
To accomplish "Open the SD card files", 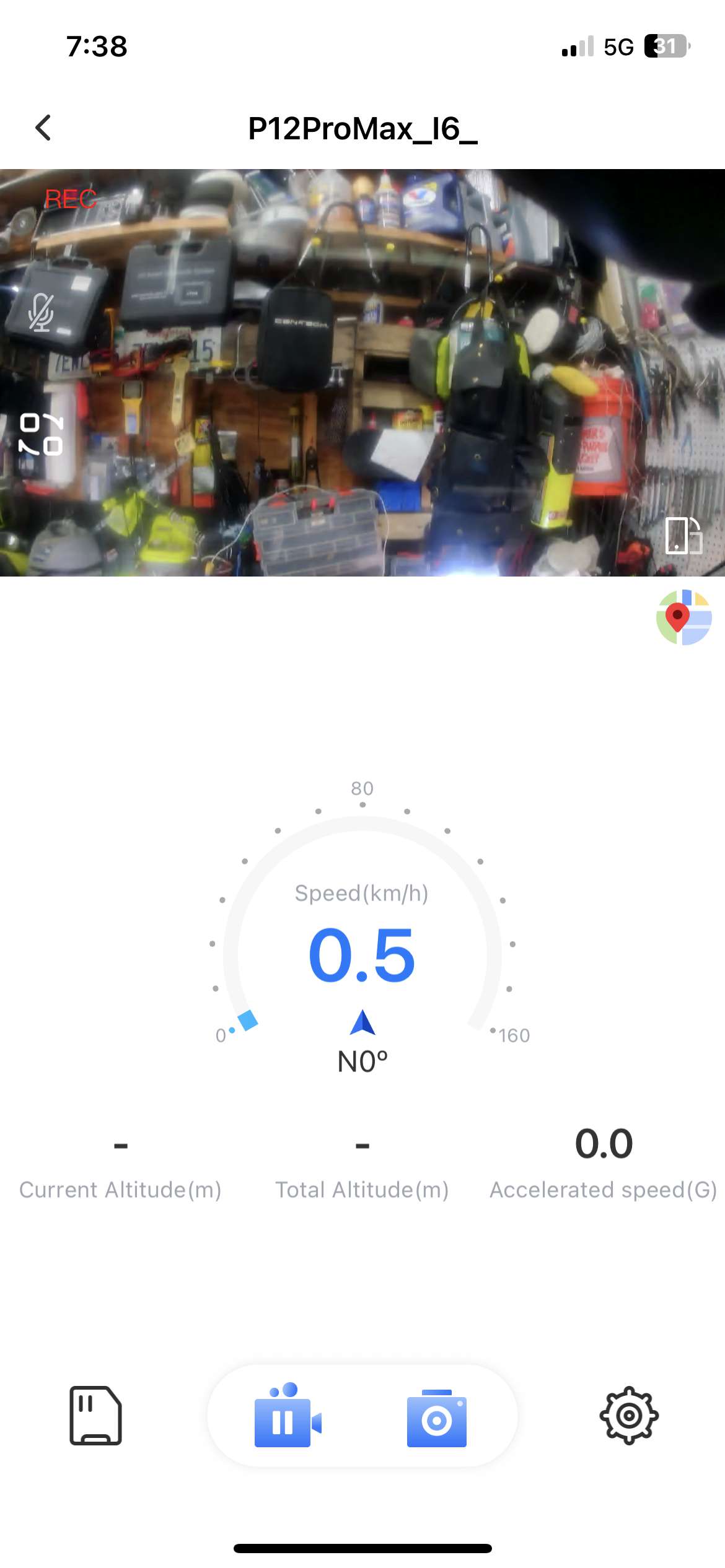I will pos(95,1415).
